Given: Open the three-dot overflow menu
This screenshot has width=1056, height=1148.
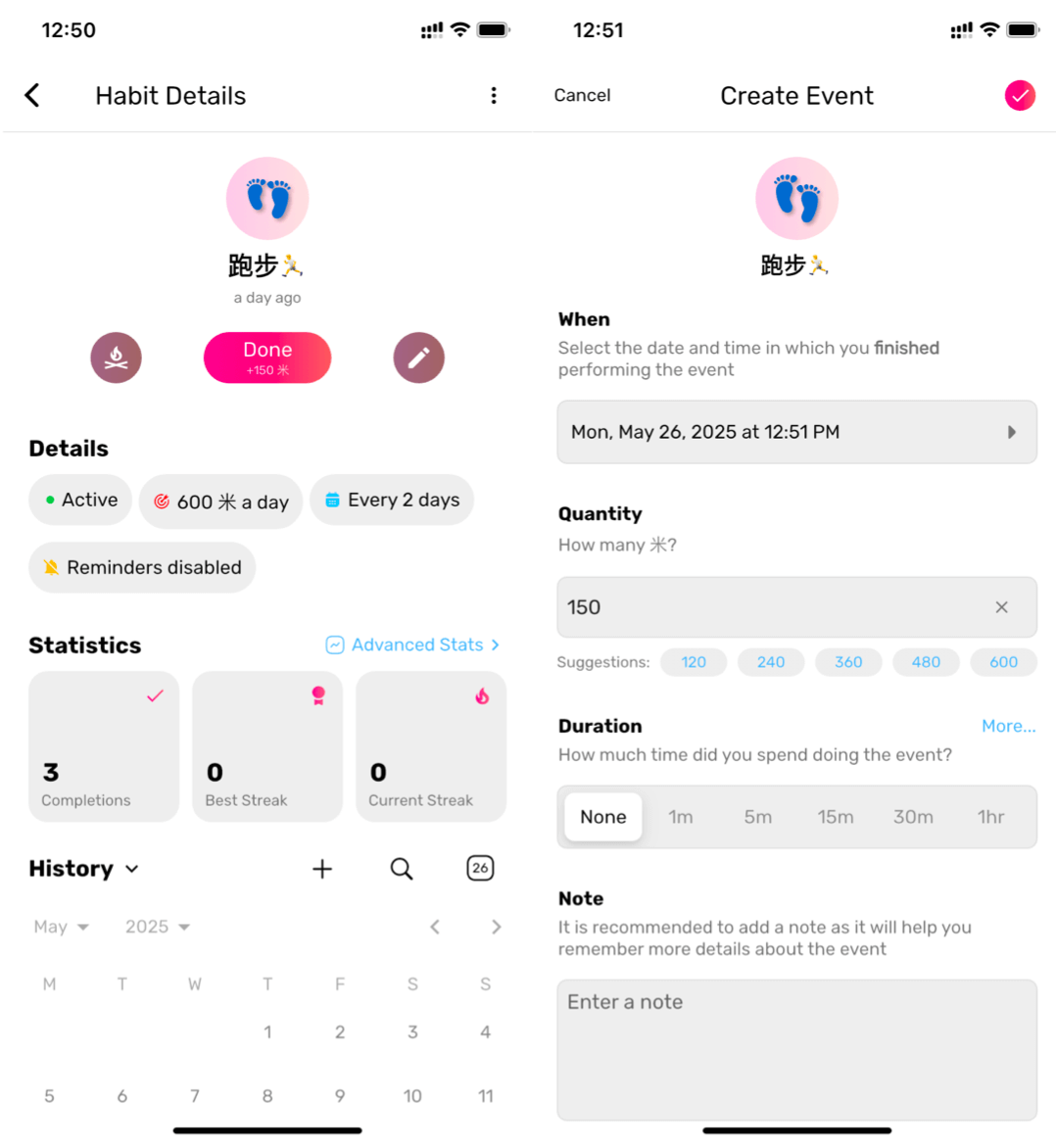Looking at the screenshot, I should (x=494, y=95).
